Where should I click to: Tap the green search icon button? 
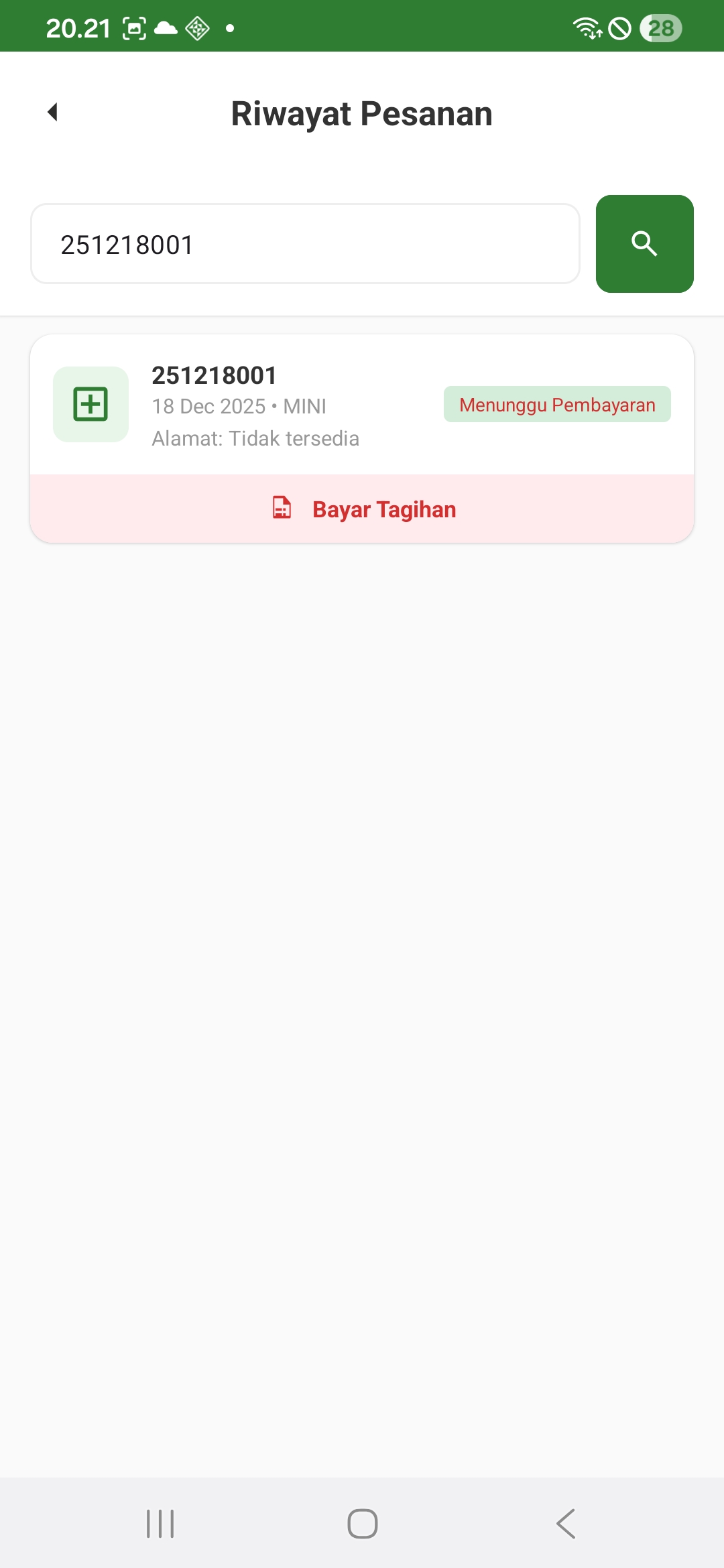tap(644, 243)
